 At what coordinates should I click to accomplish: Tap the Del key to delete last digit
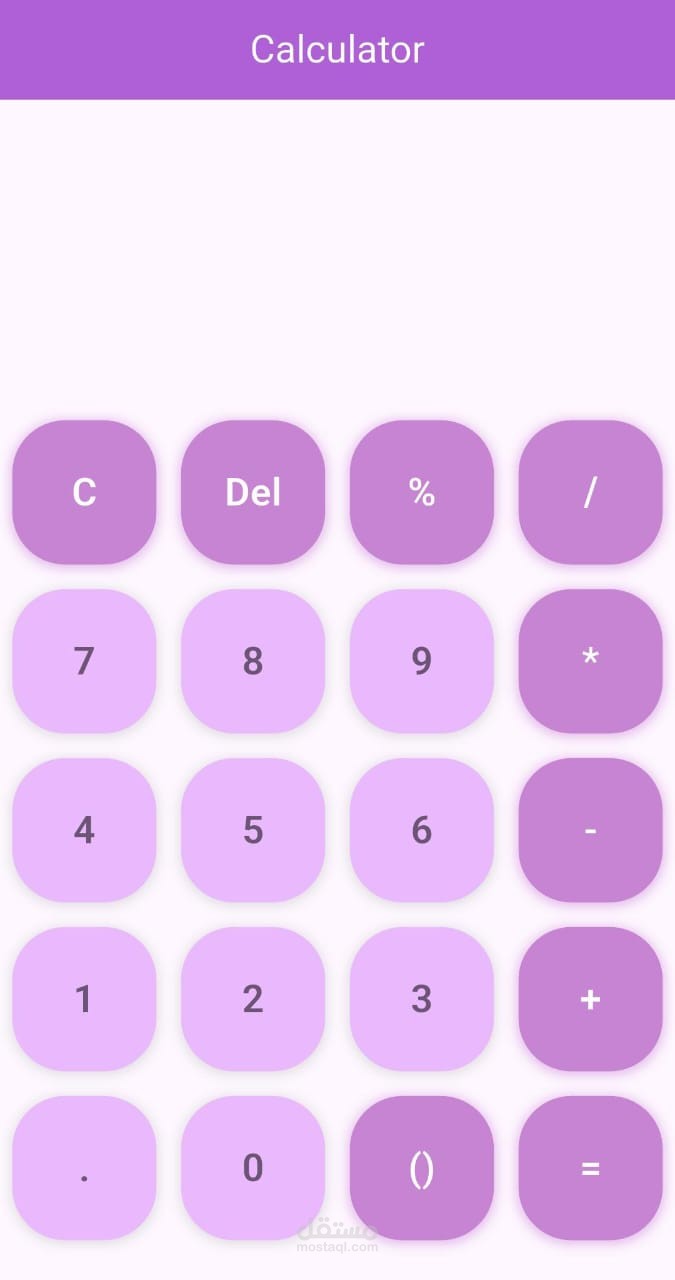coord(253,492)
